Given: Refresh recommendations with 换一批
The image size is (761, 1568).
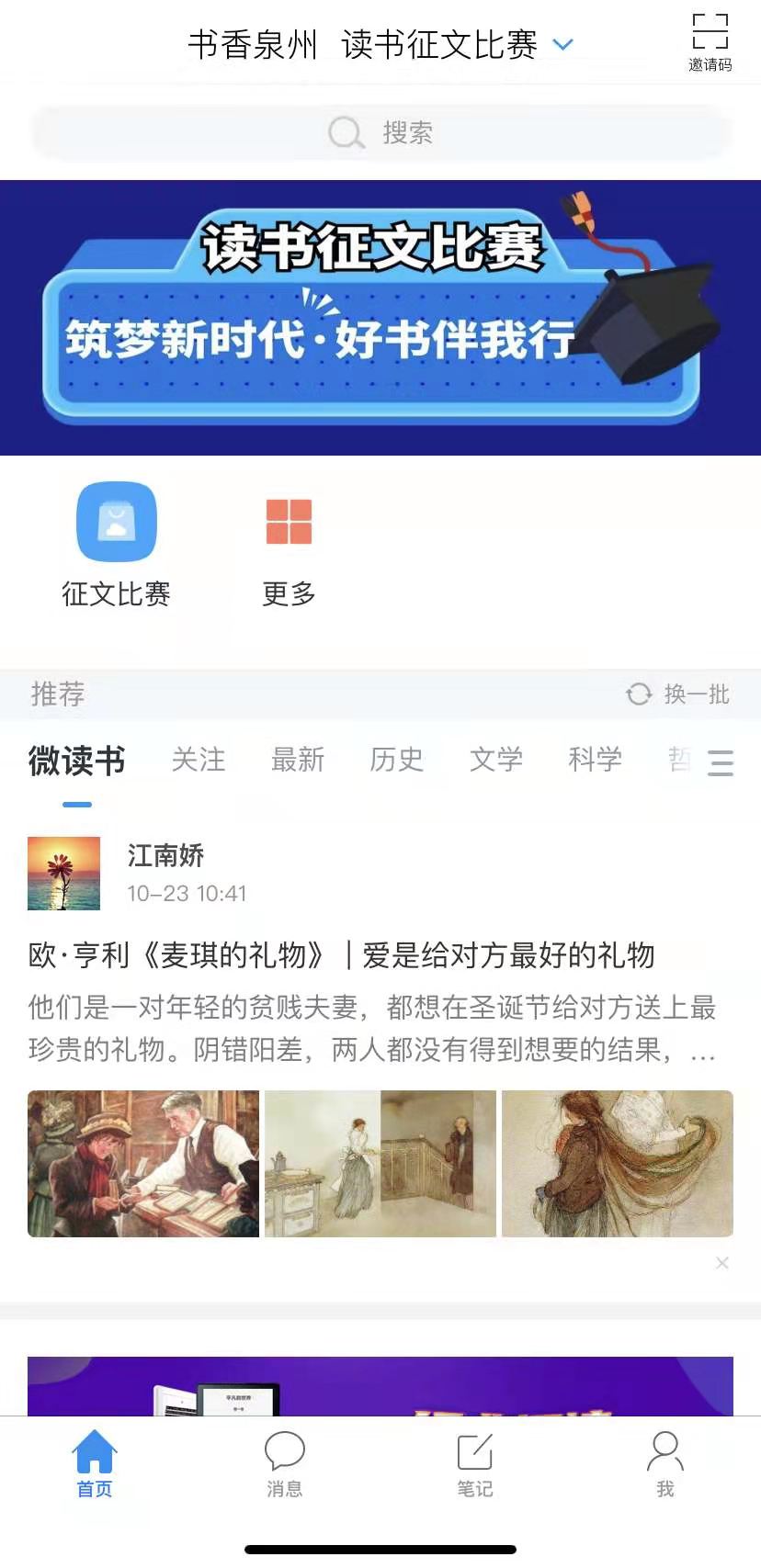Looking at the screenshot, I should (x=678, y=694).
